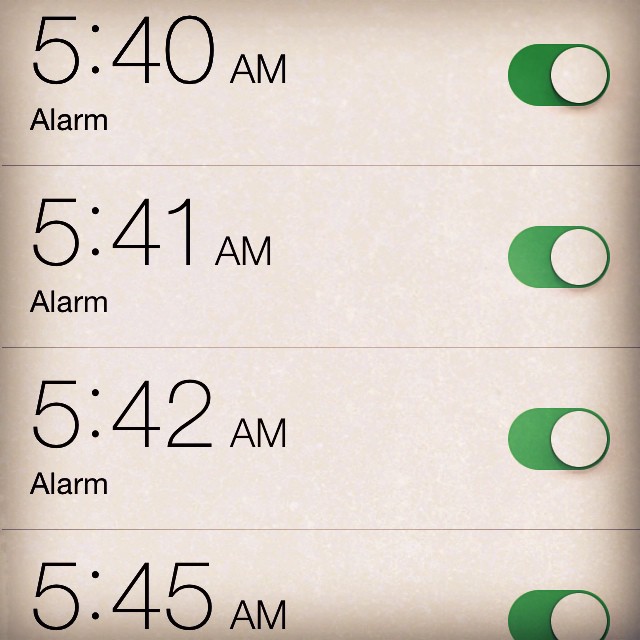Disable the 5:41 AM alarm switch

coord(559,257)
